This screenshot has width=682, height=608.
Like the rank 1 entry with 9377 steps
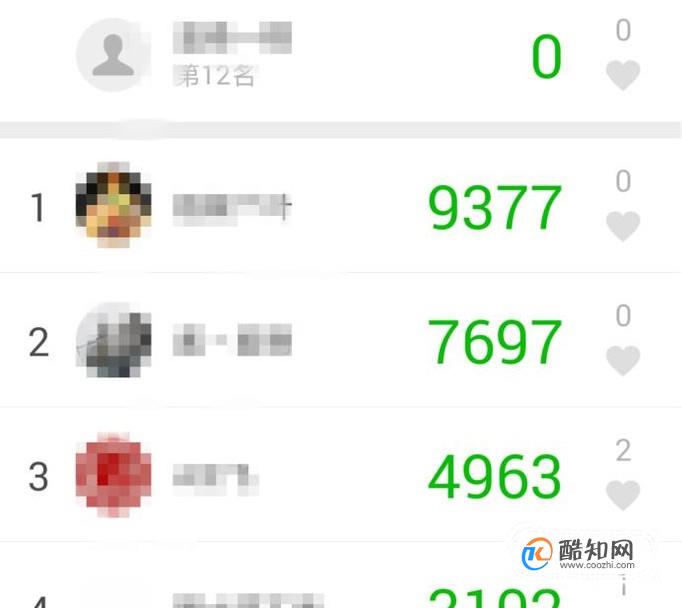[x=623, y=226]
